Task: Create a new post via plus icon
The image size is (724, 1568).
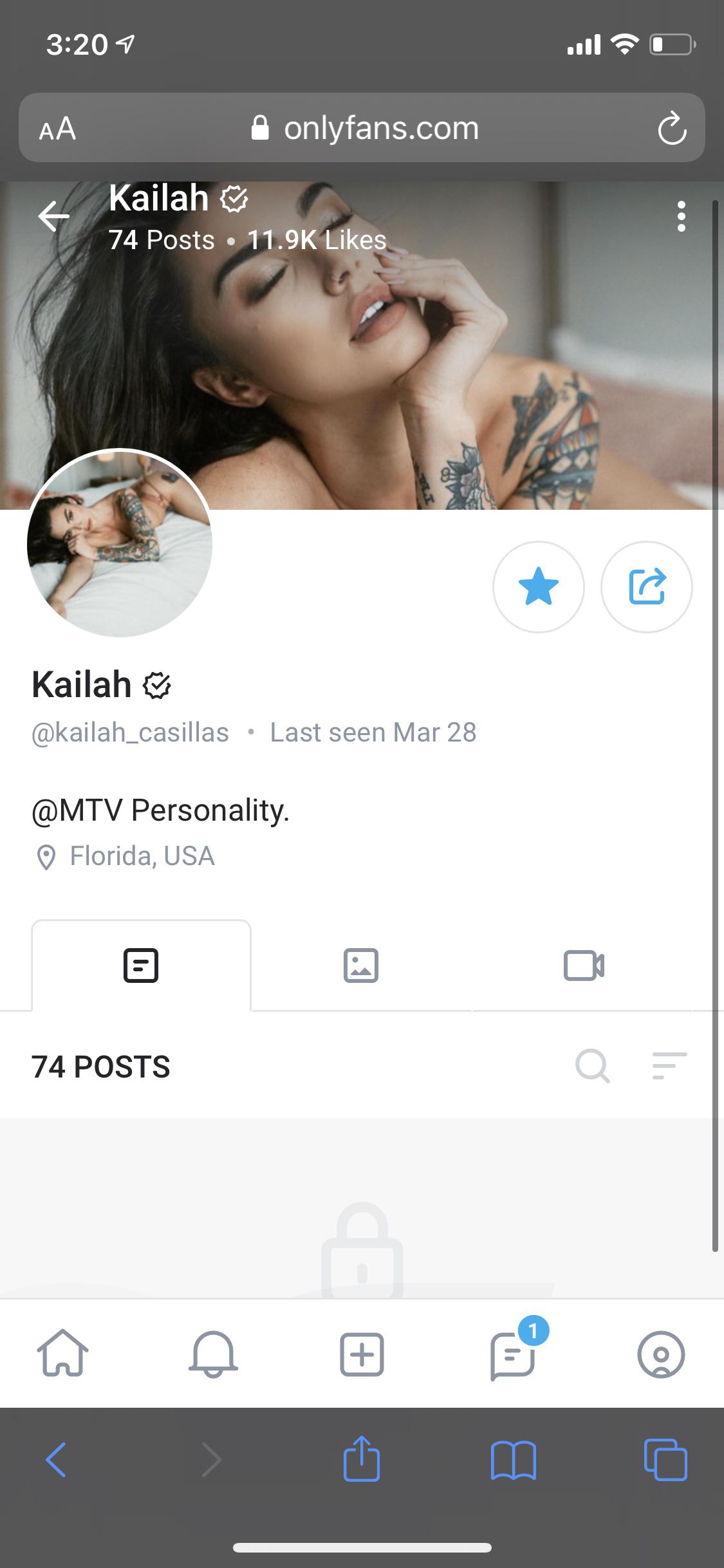Action: [x=362, y=1354]
